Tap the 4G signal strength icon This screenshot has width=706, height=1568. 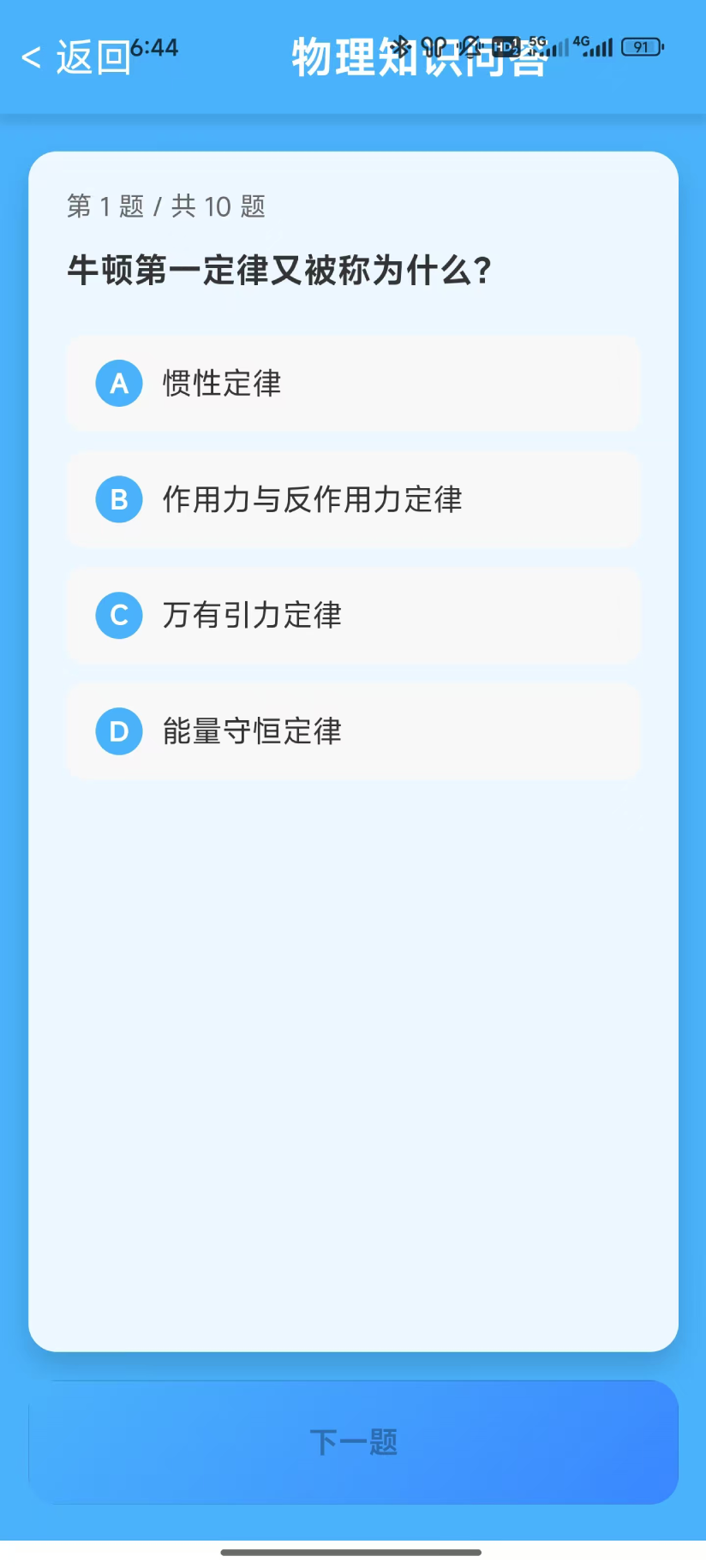click(x=591, y=47)
